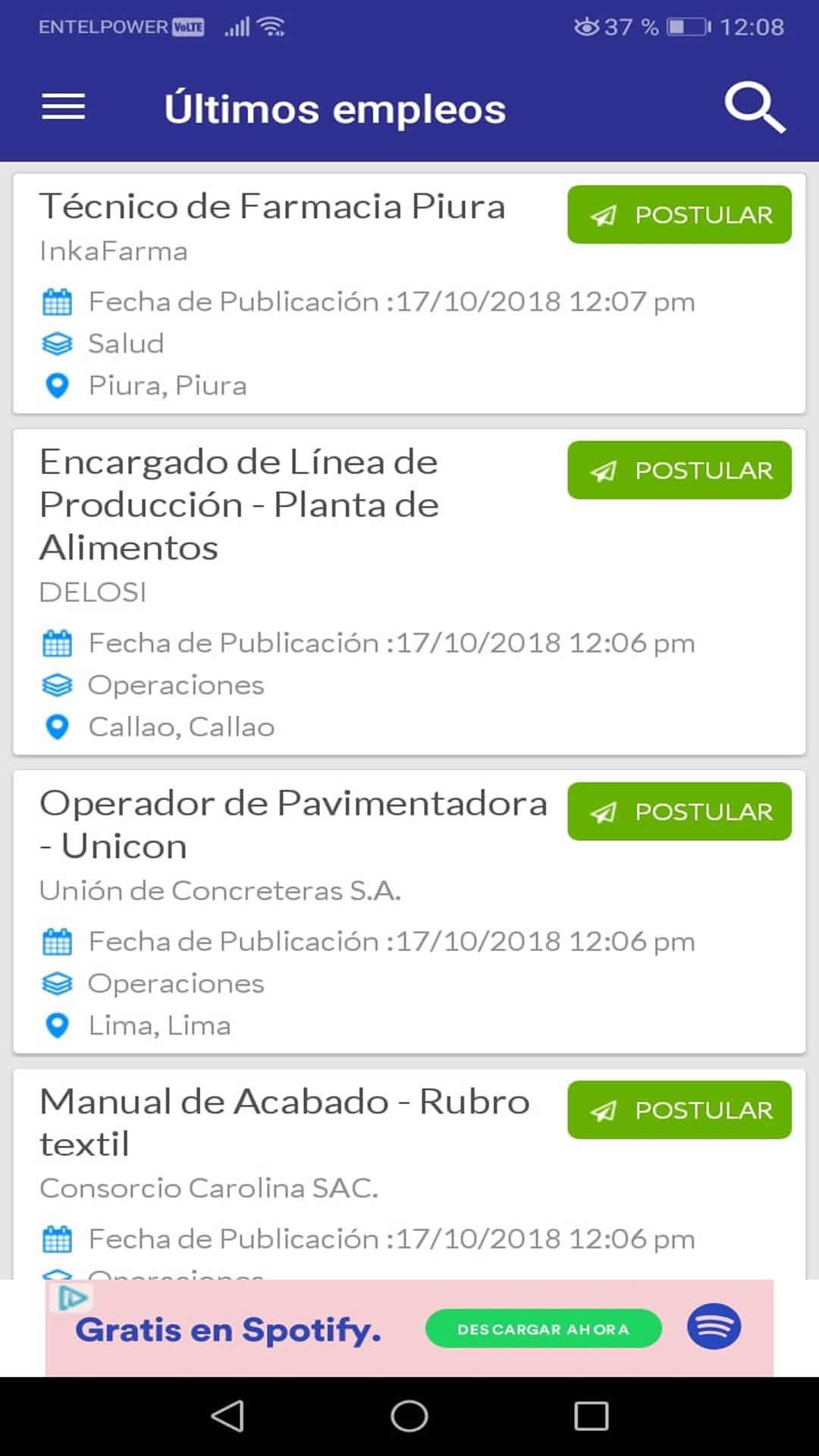
Task: Tap POSTULAR for Técnico de Farmacia Piura
Action: click(679, 215)
